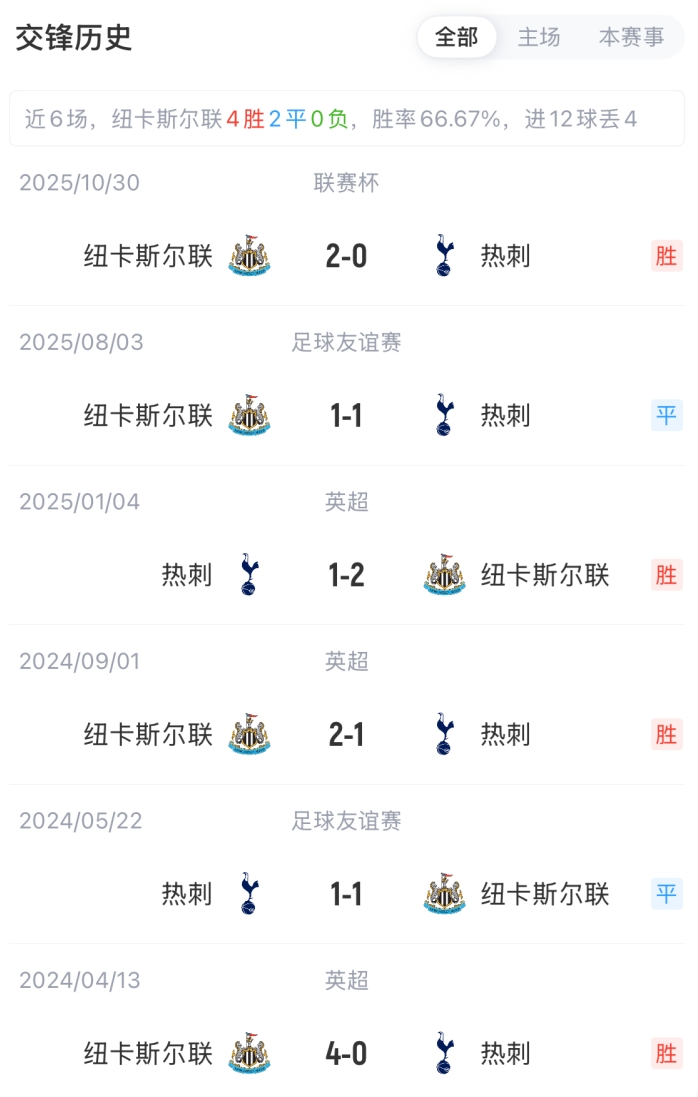View the 2024/05/22 足球友谊赛 match

coord(346,894)
